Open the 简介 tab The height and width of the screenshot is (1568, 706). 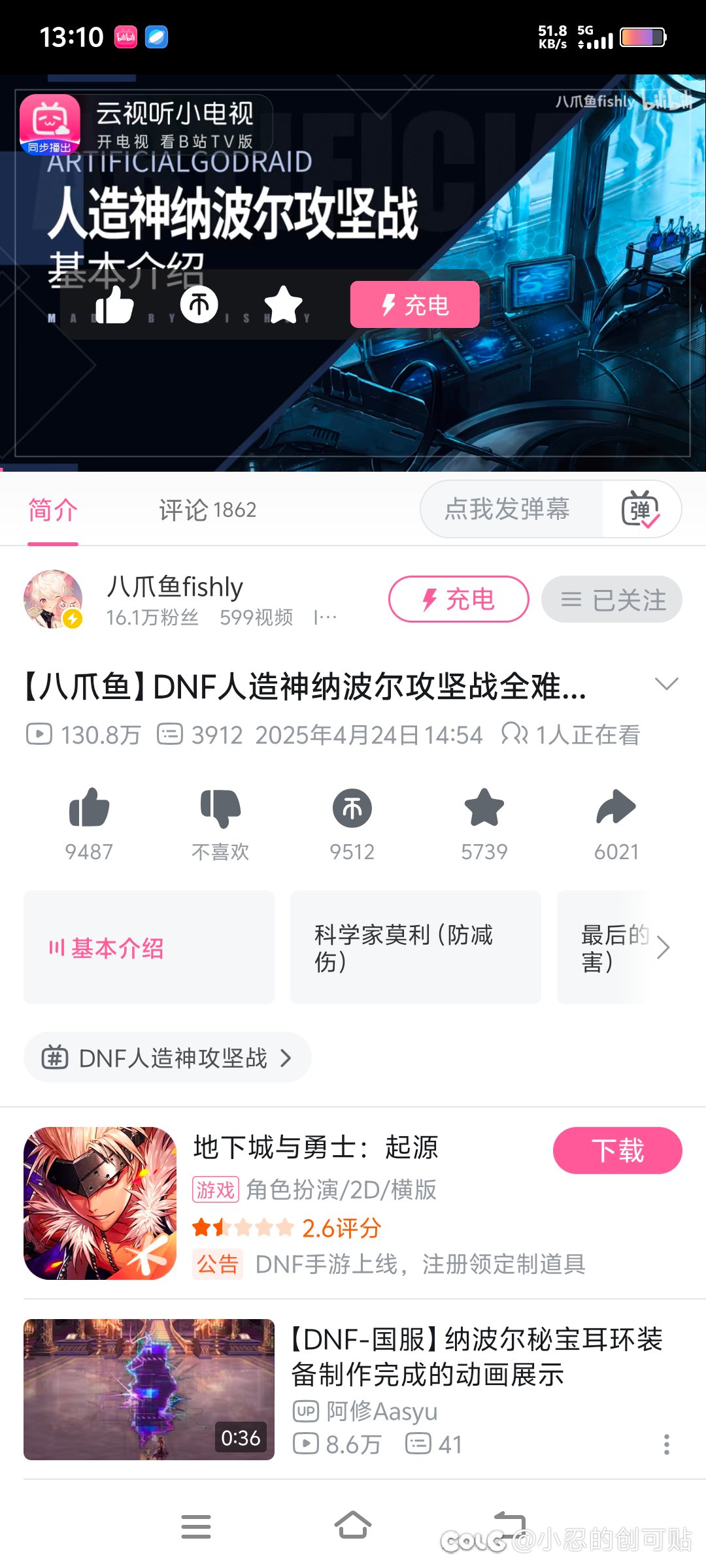pyautogui.click(x=52, y=510)
